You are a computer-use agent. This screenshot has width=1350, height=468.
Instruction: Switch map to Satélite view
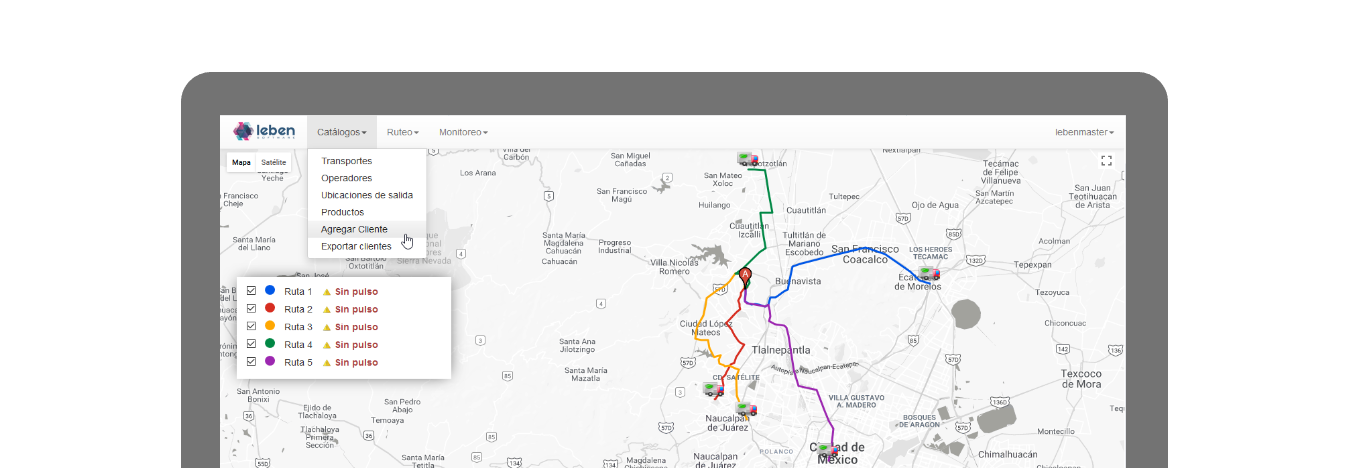coord(273,162)
